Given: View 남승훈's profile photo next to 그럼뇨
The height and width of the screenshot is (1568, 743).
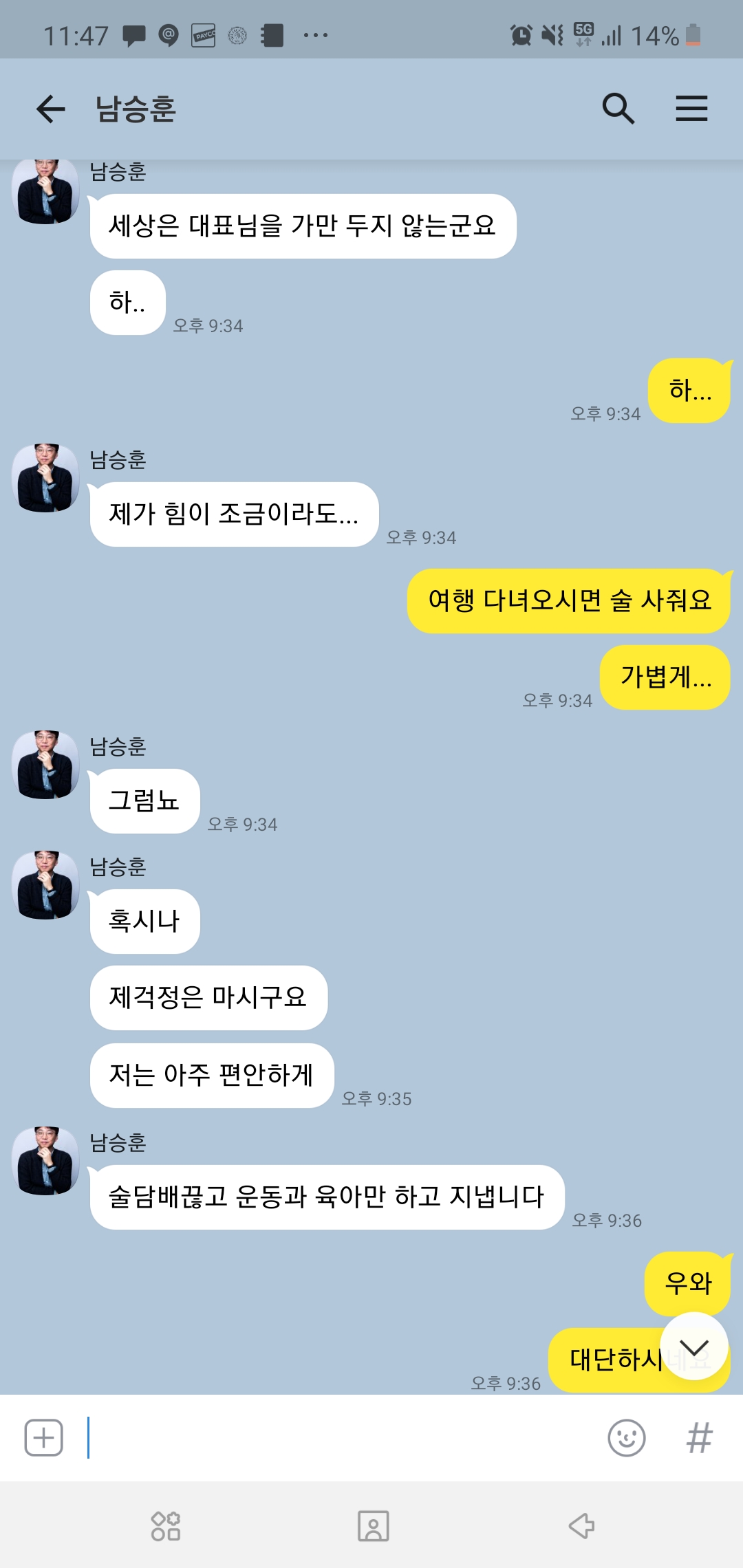Looking at the screenshot, I should point(46,764).
